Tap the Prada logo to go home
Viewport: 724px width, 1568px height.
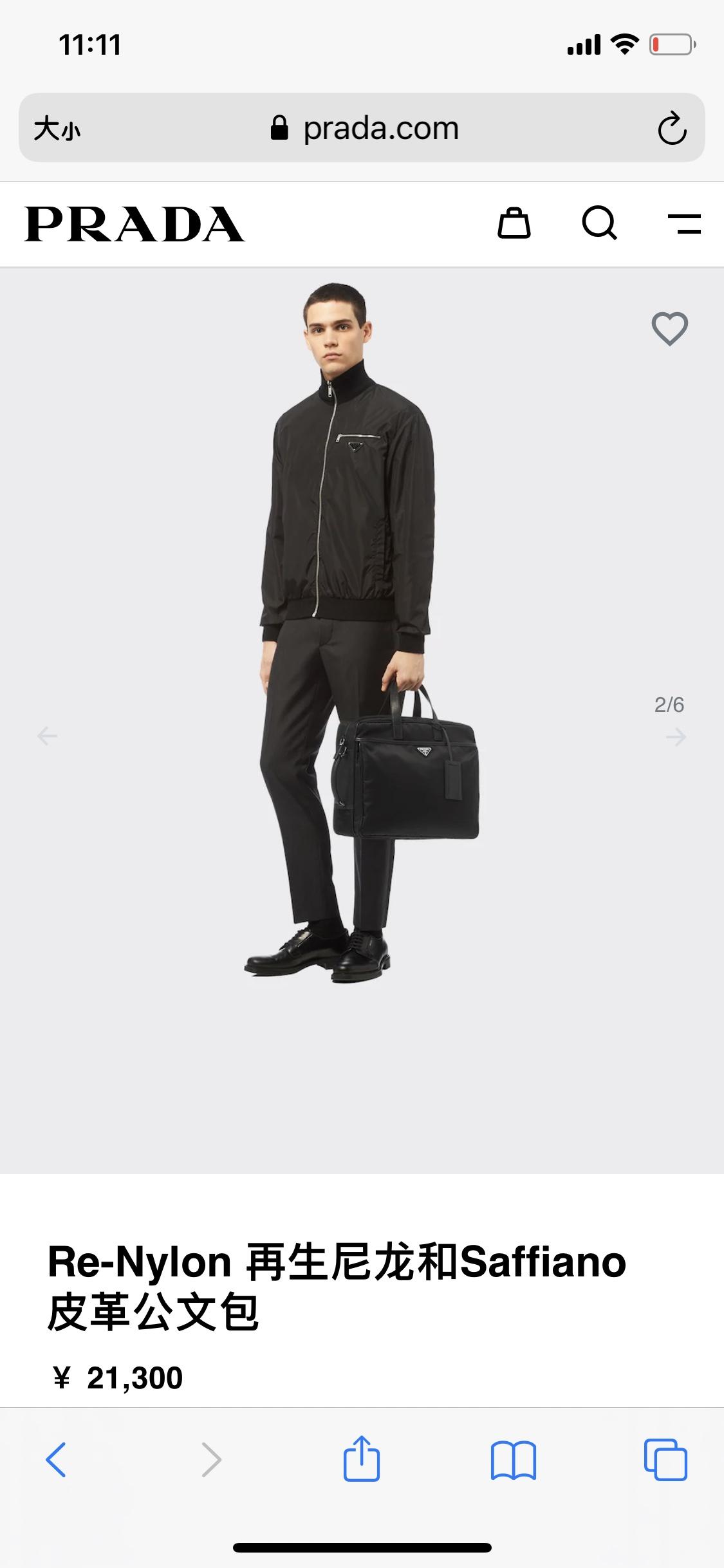(x=135, y=224)
